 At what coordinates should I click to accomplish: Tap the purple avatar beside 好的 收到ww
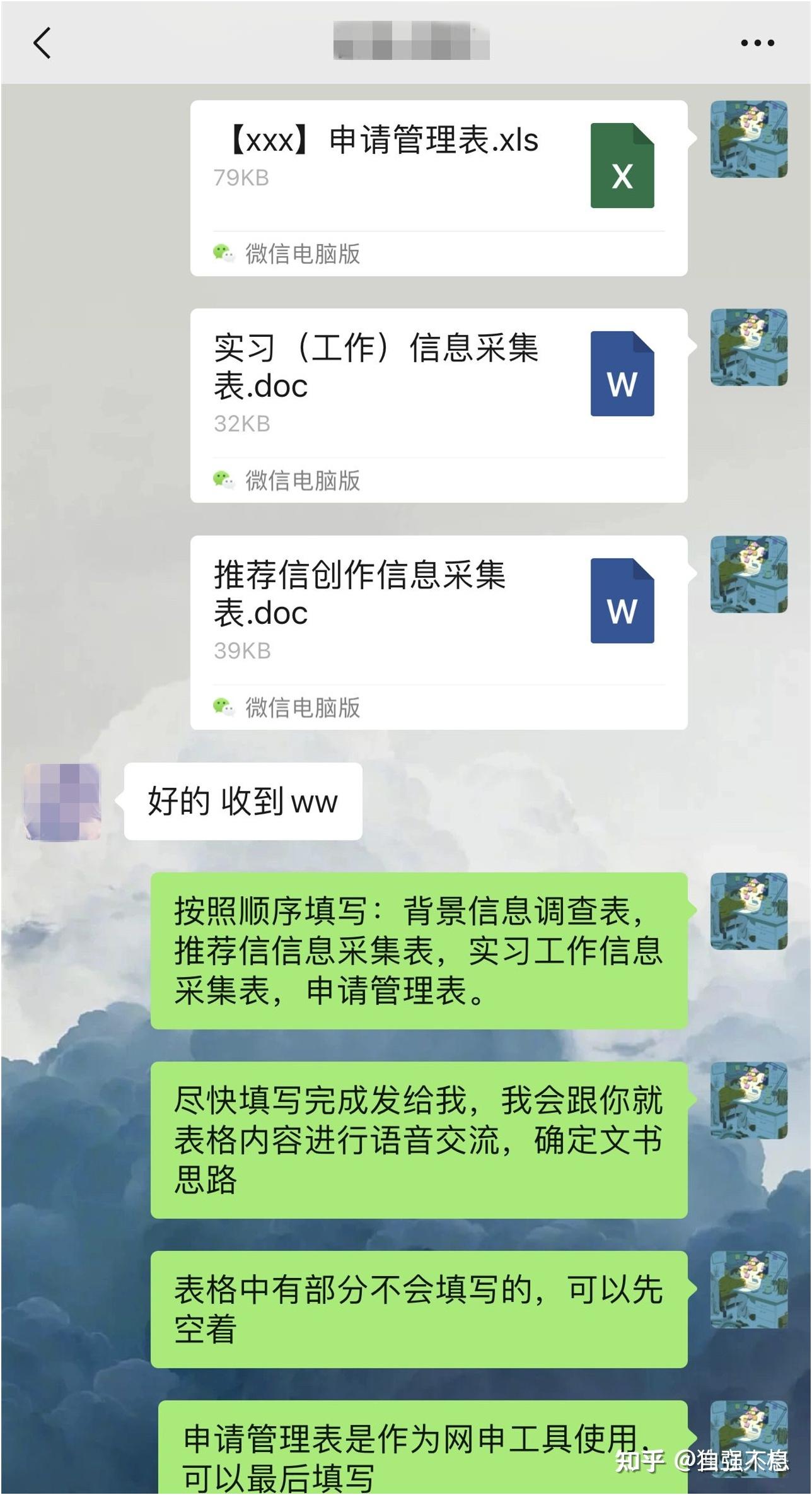click(63, 802)
